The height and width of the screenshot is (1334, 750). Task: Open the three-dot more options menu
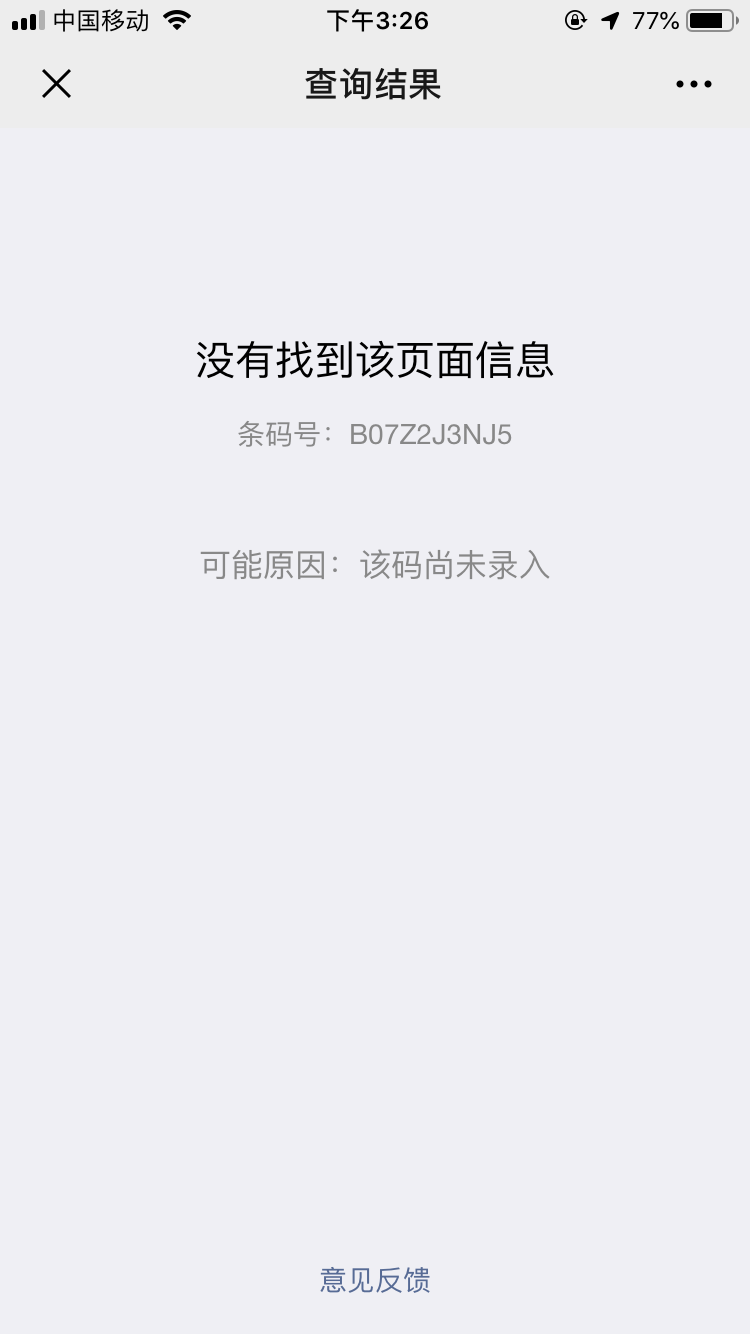pyautogui.click(x=693, y=85)
